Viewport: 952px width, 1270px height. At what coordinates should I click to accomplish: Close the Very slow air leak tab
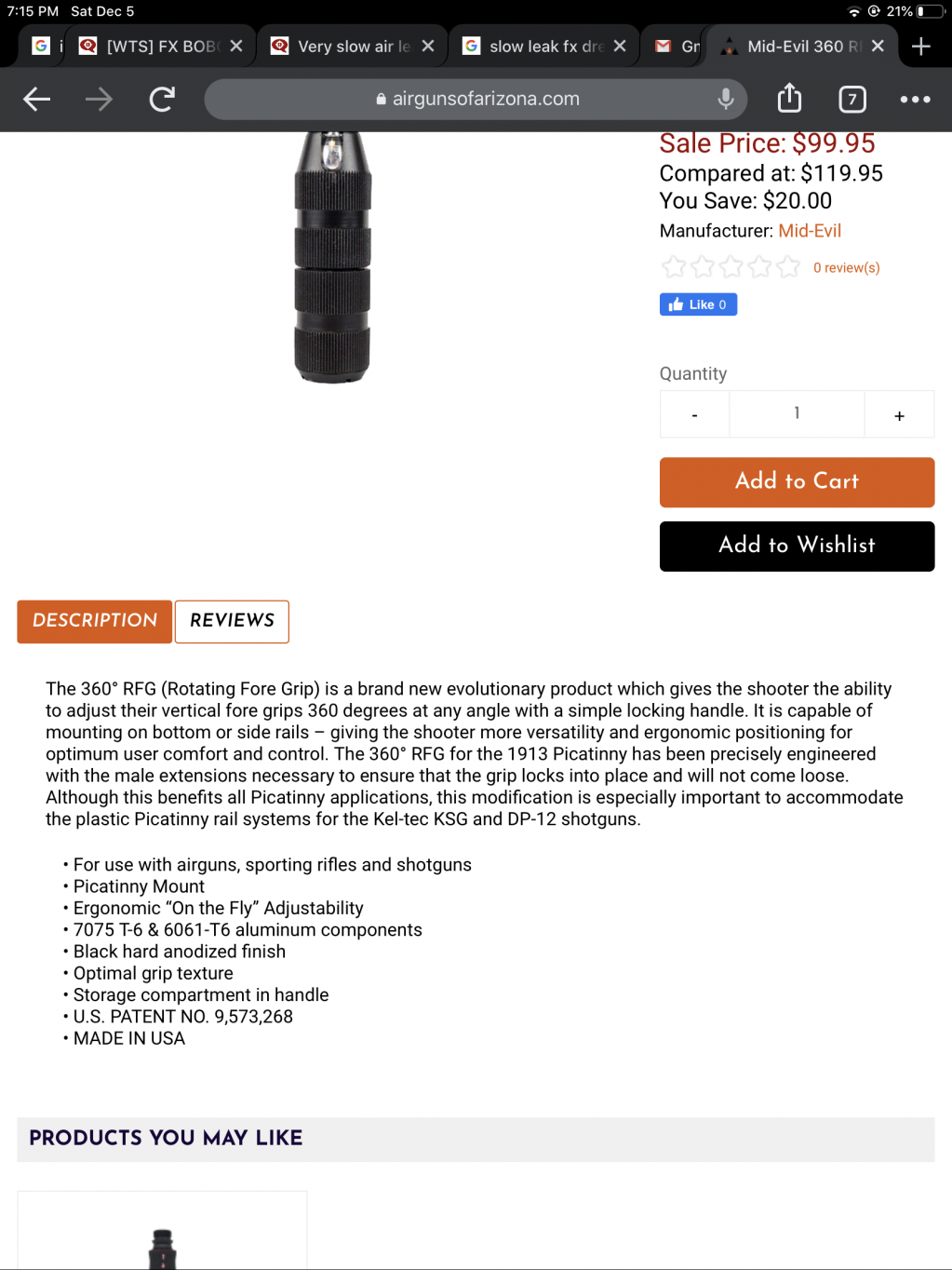click(x=428, y=46)
